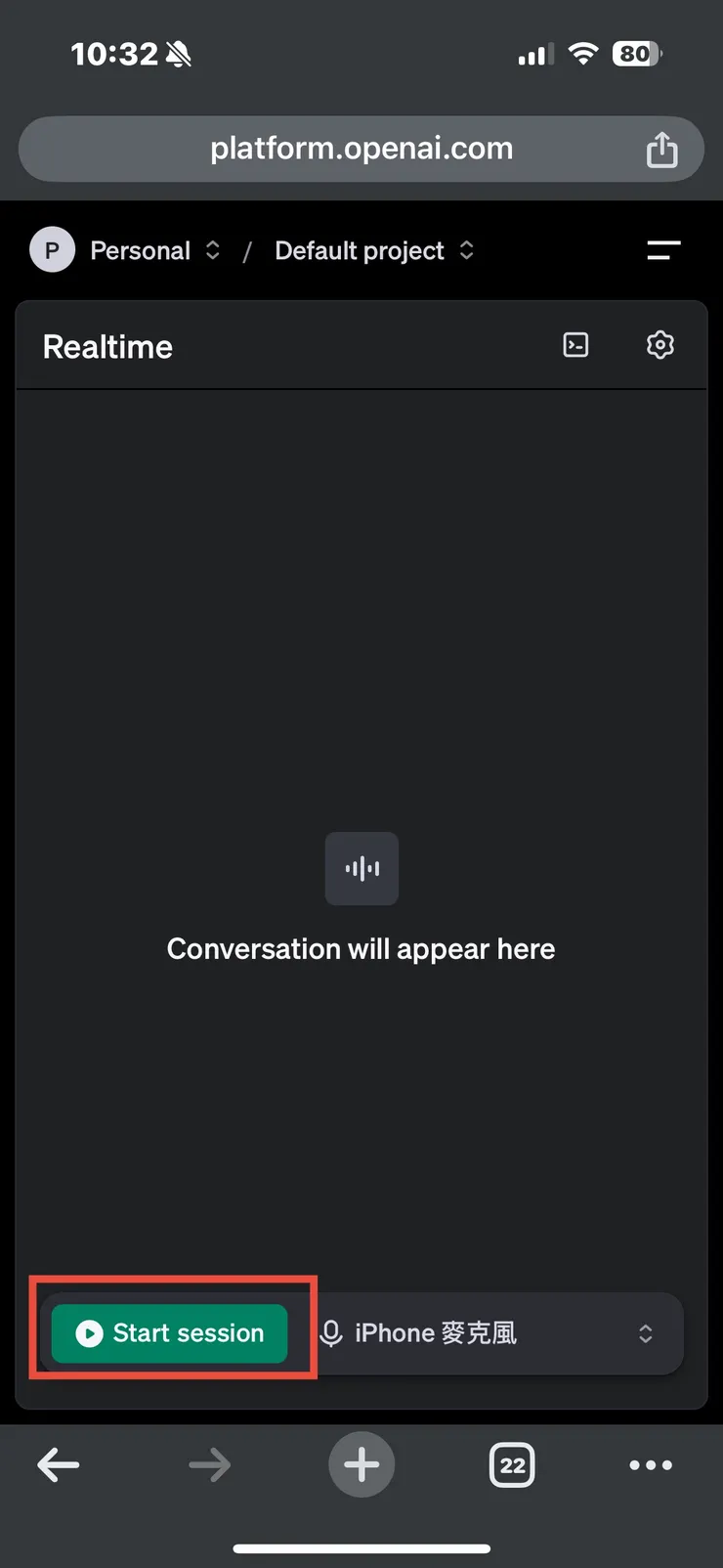Tap the platform.openai.com address bar
The height and width of the screenshot is (1568, 723).
pyautogui.click(x=361, y=149)
